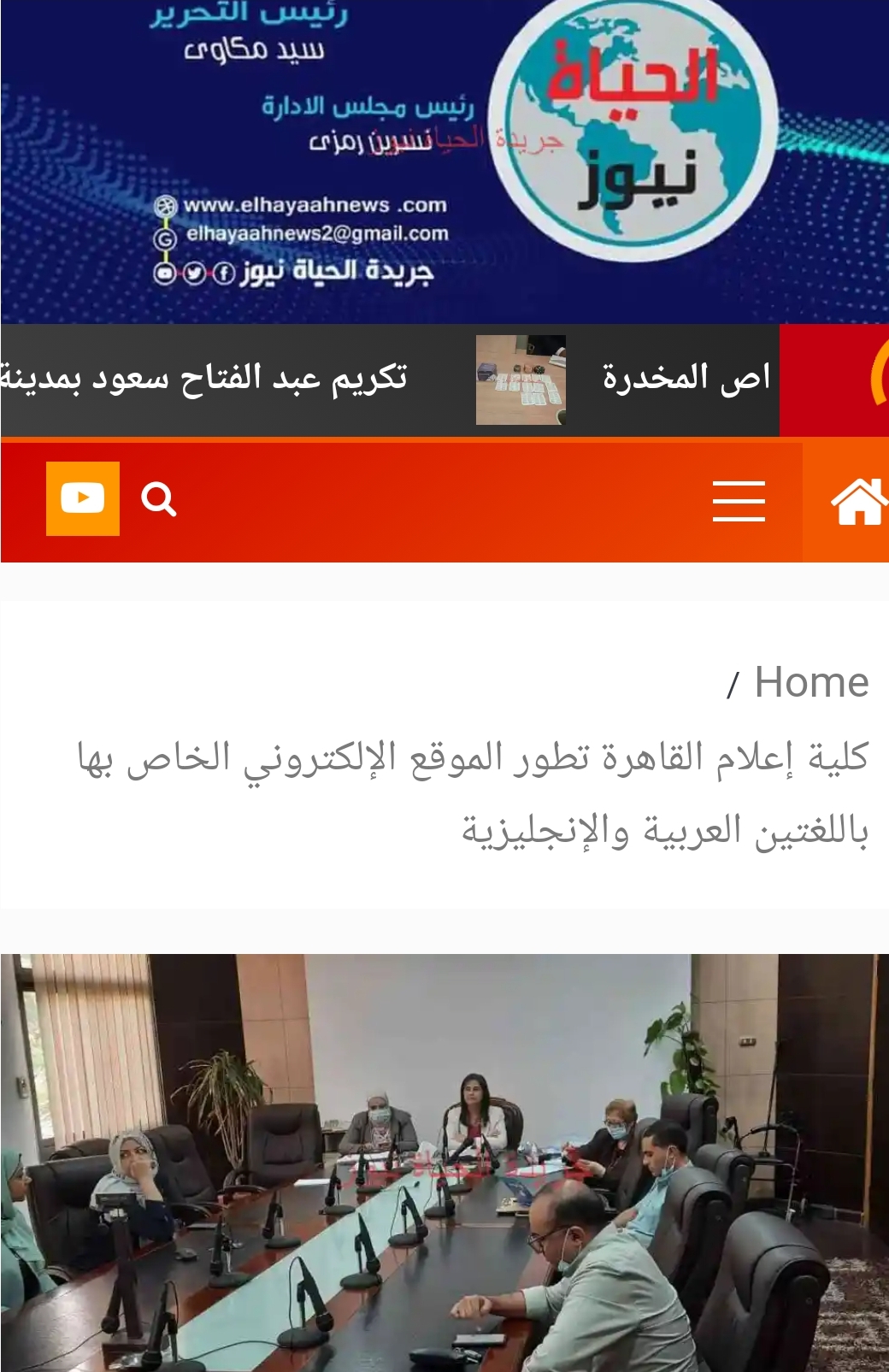
Task: Open ticker news about المخدرة
Action: click(686, 378)
